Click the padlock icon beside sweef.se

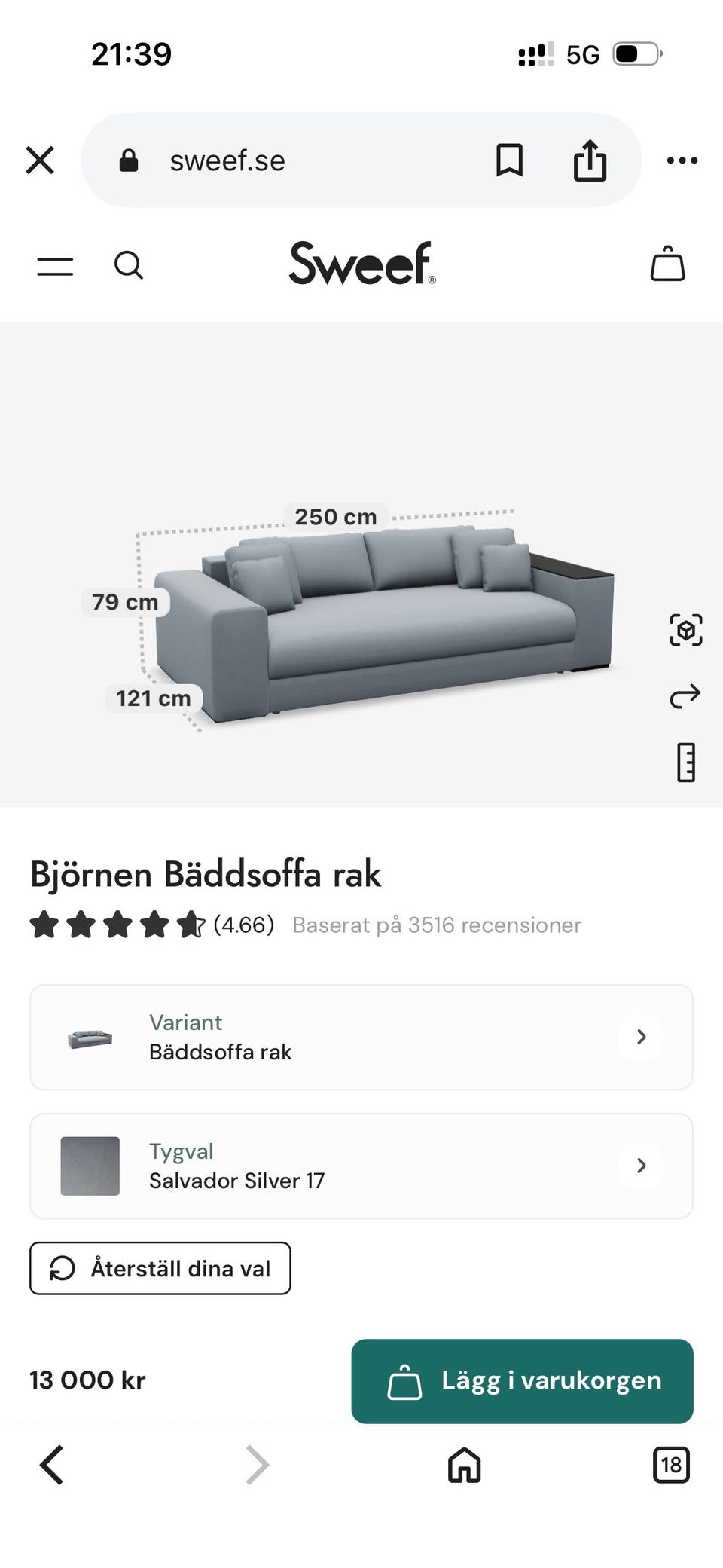tap(128, 160)
